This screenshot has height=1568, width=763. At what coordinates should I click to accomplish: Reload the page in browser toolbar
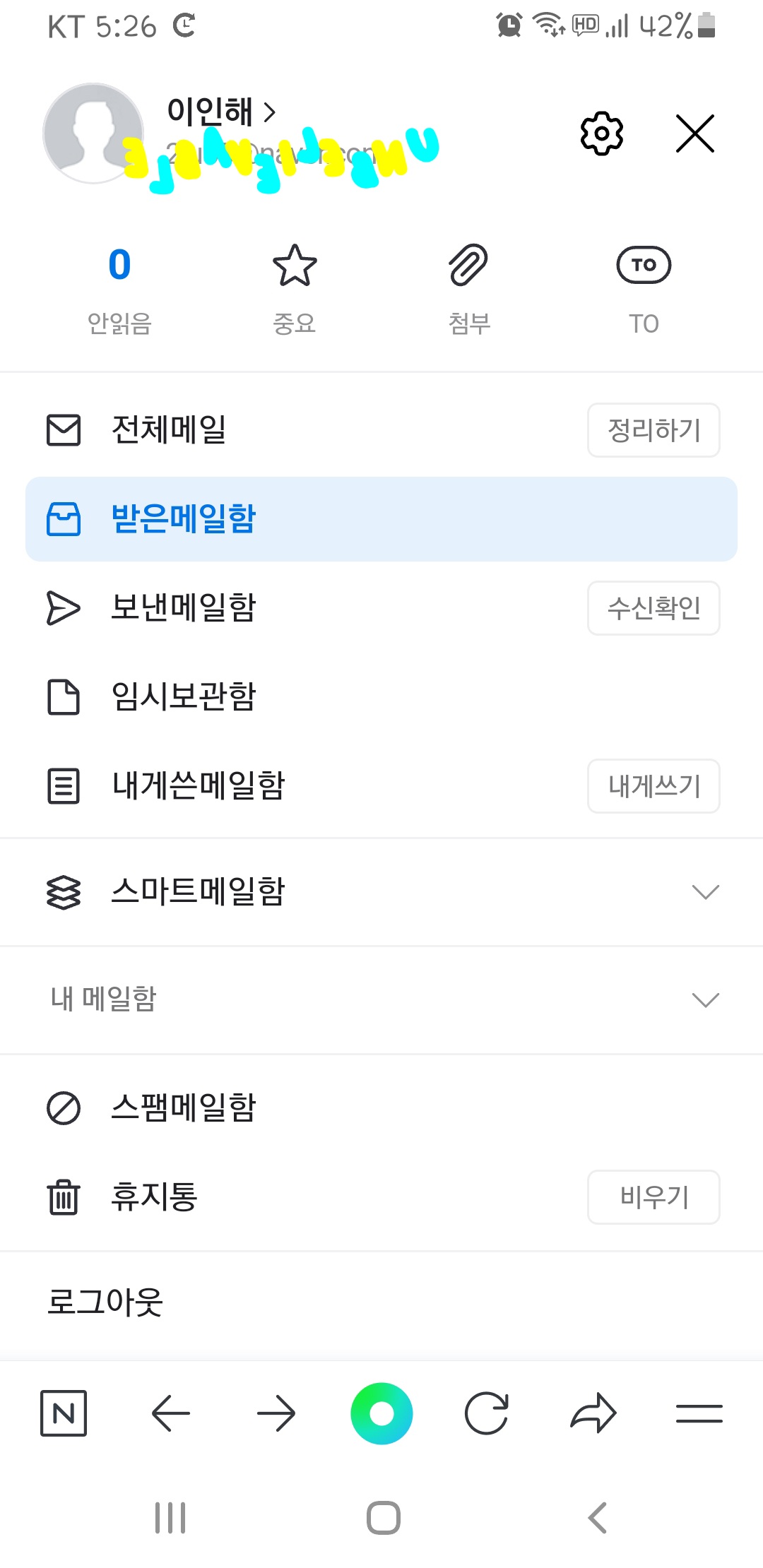tap(487, 1413)
